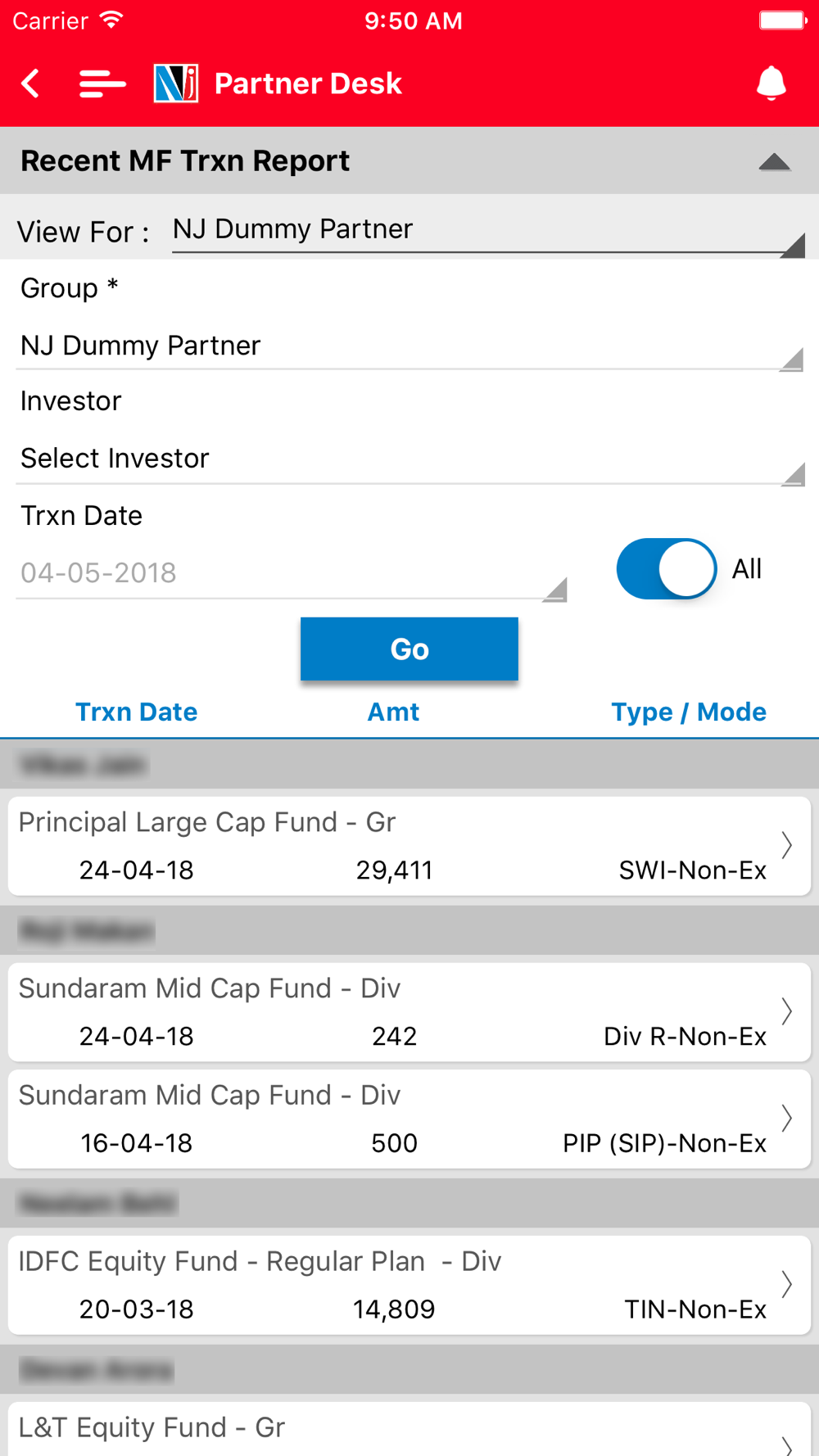Toggle the All dates switch off
The height and width of the screenshot is (1456, 819).
(666, 569)
